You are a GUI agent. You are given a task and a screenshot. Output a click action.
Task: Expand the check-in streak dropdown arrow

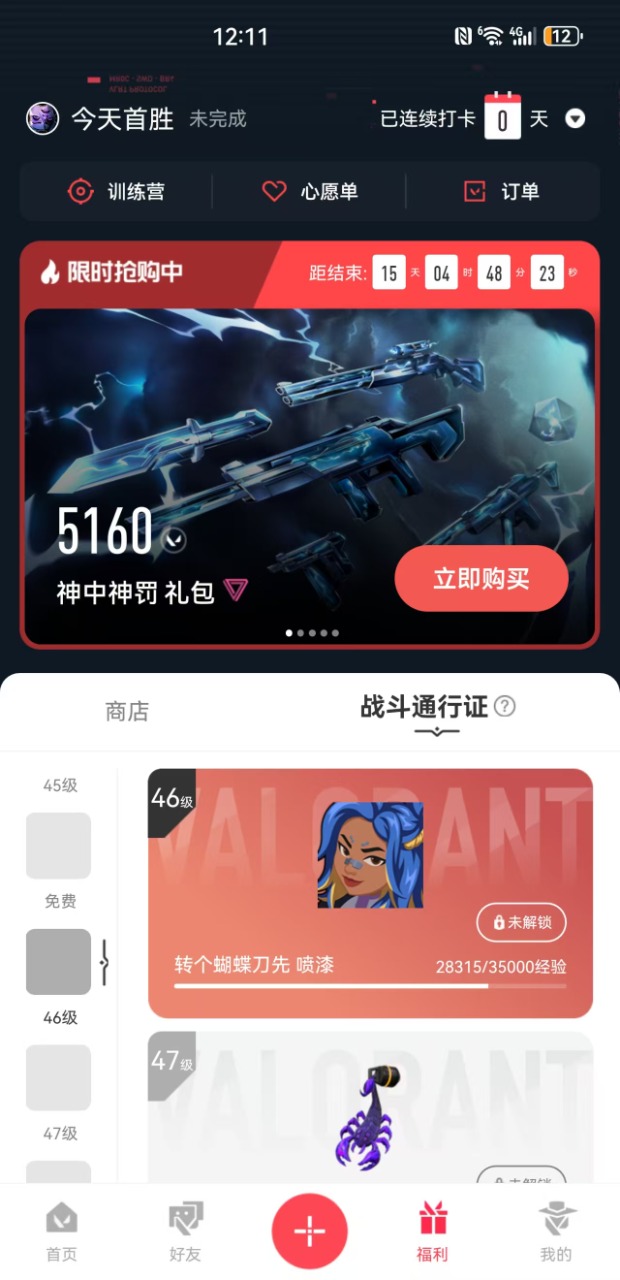click(x=575, y=119)
